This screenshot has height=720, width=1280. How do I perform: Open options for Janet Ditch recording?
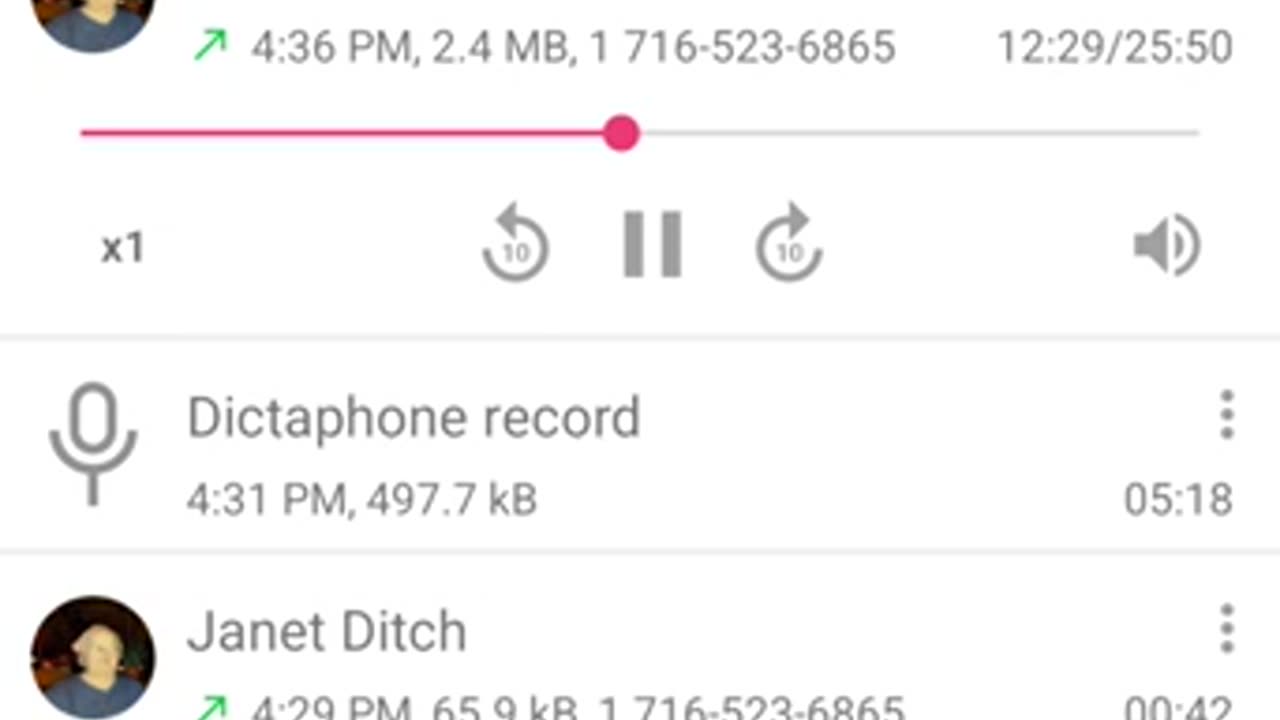point(1226,629)
